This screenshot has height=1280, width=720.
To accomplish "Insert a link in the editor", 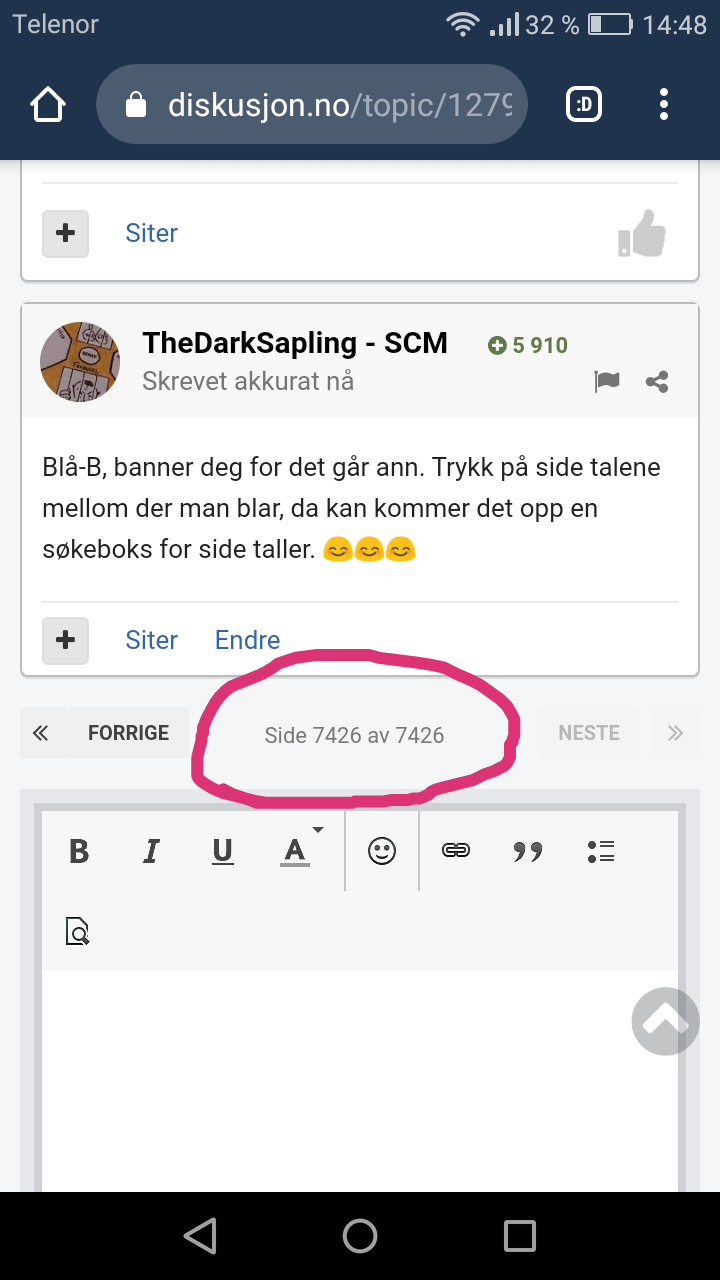I will pyautogui.click(x=456, y=851).
